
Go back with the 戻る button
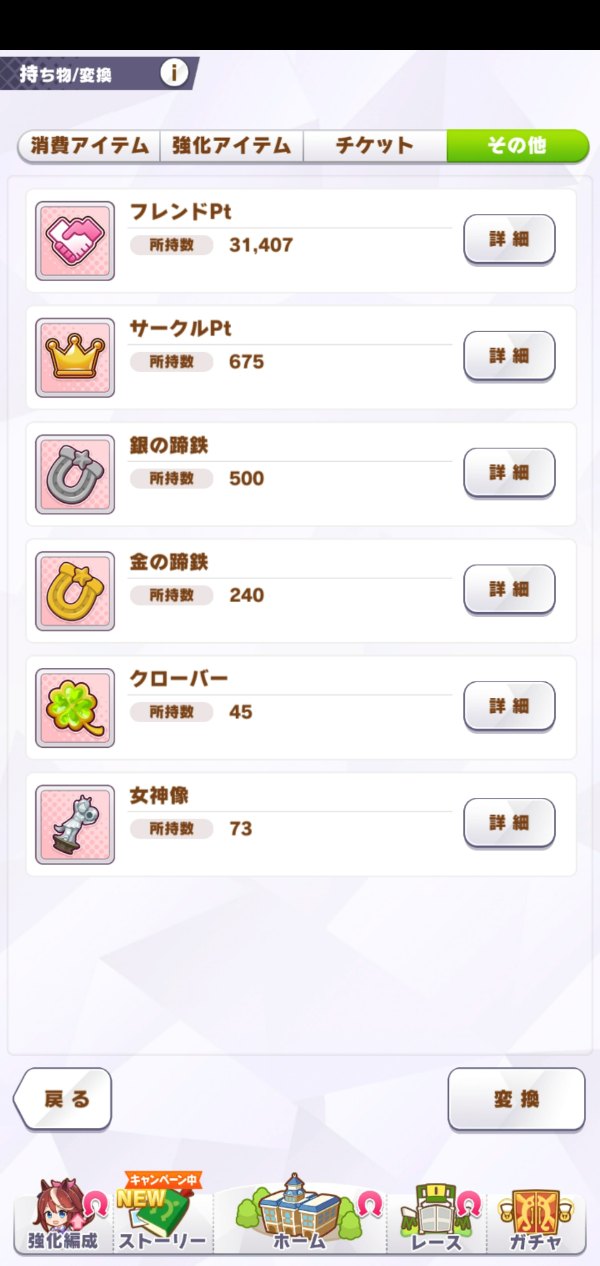pos(65,1099)
